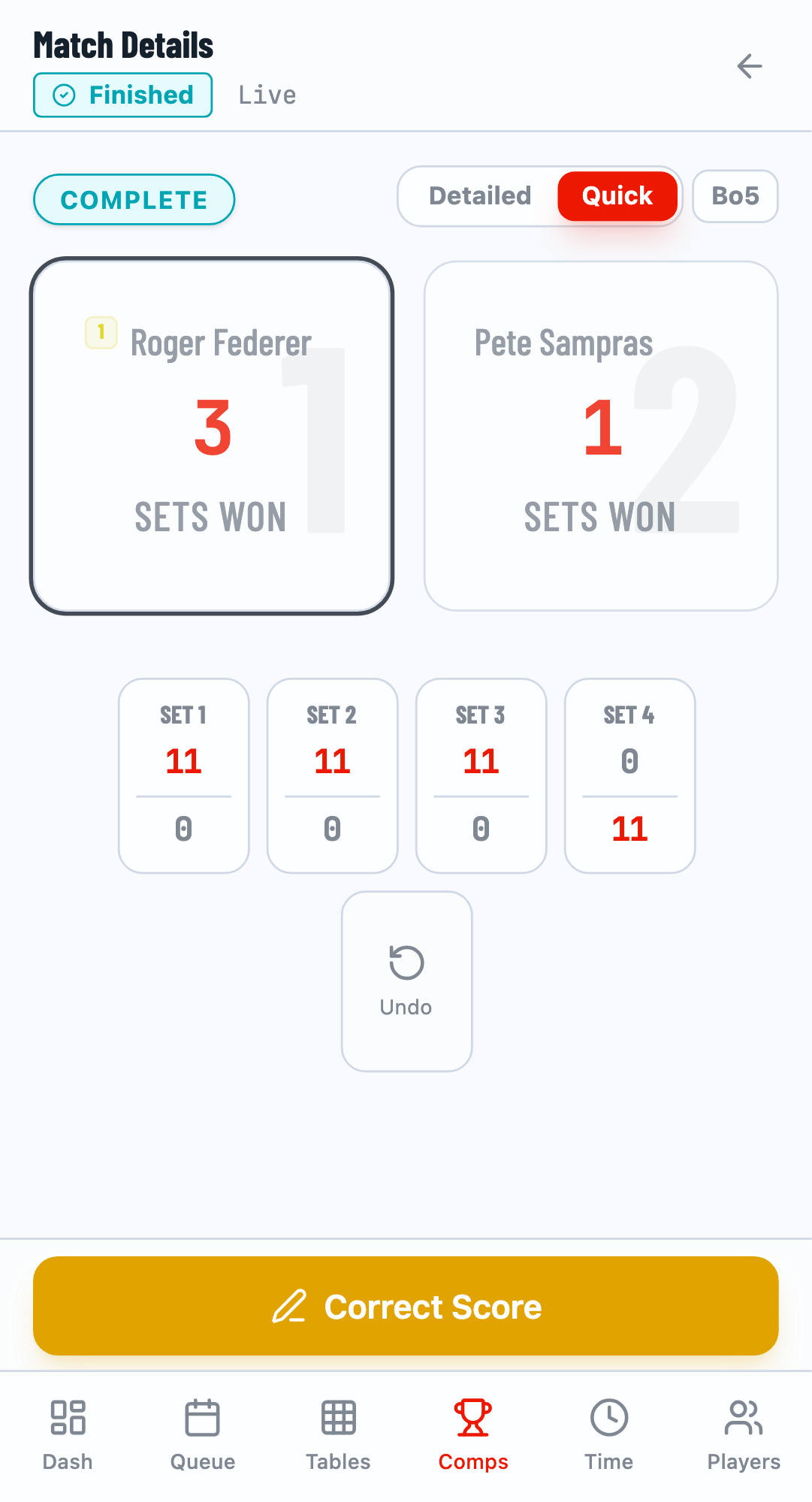Open the Comps tab
This screenshot has width=812, height=1502.
[x=473, y=1434]
